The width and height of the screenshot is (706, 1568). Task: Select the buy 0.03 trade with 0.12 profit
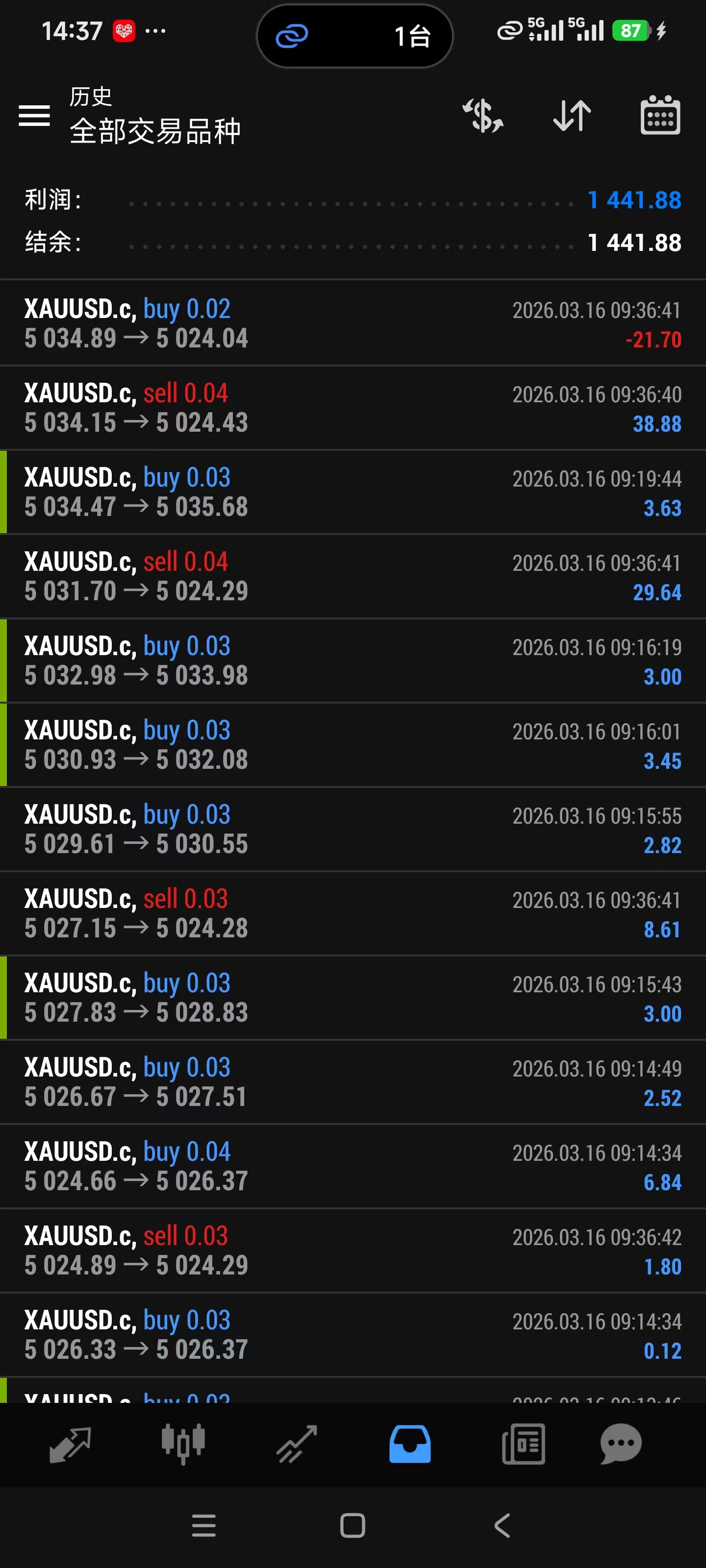pyautogui.click(x=353, y=1335)
